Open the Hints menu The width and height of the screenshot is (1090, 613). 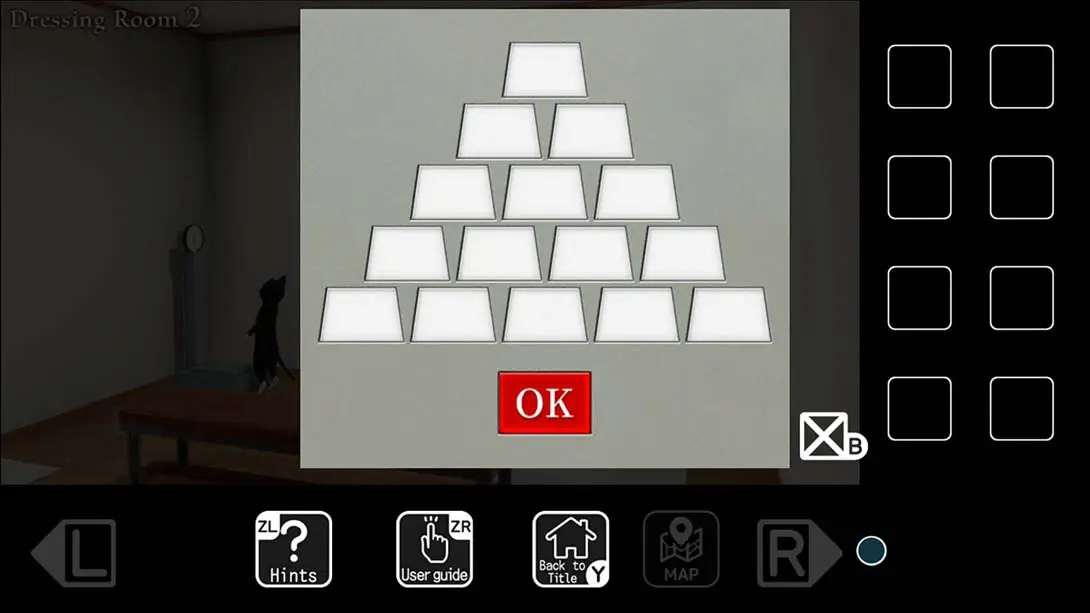point(293,549)
